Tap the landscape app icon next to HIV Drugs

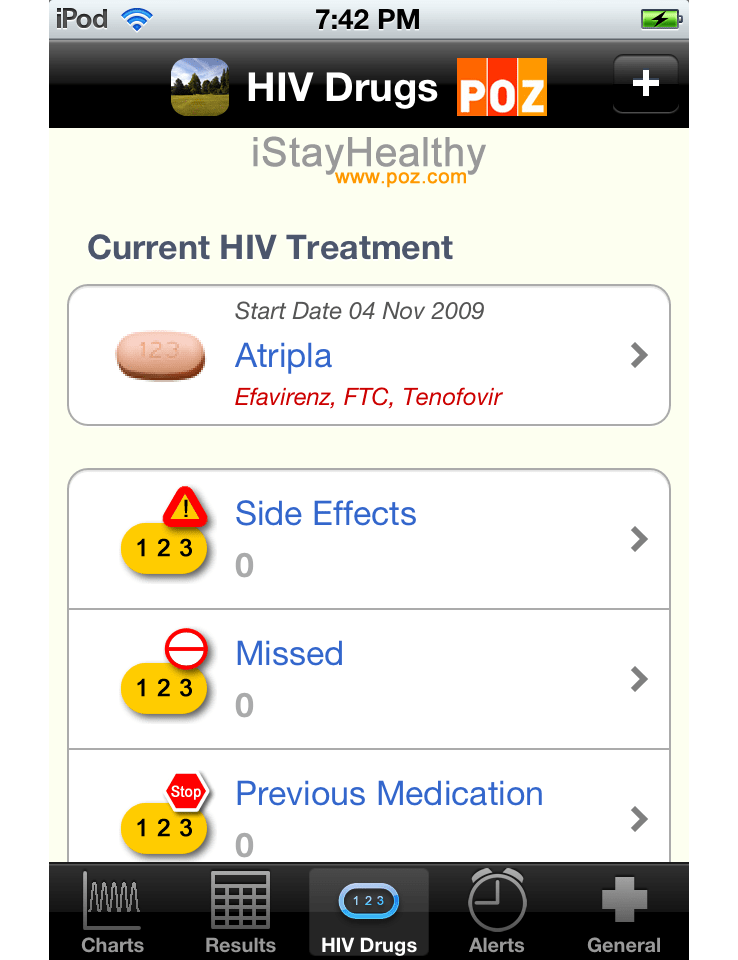199,87
